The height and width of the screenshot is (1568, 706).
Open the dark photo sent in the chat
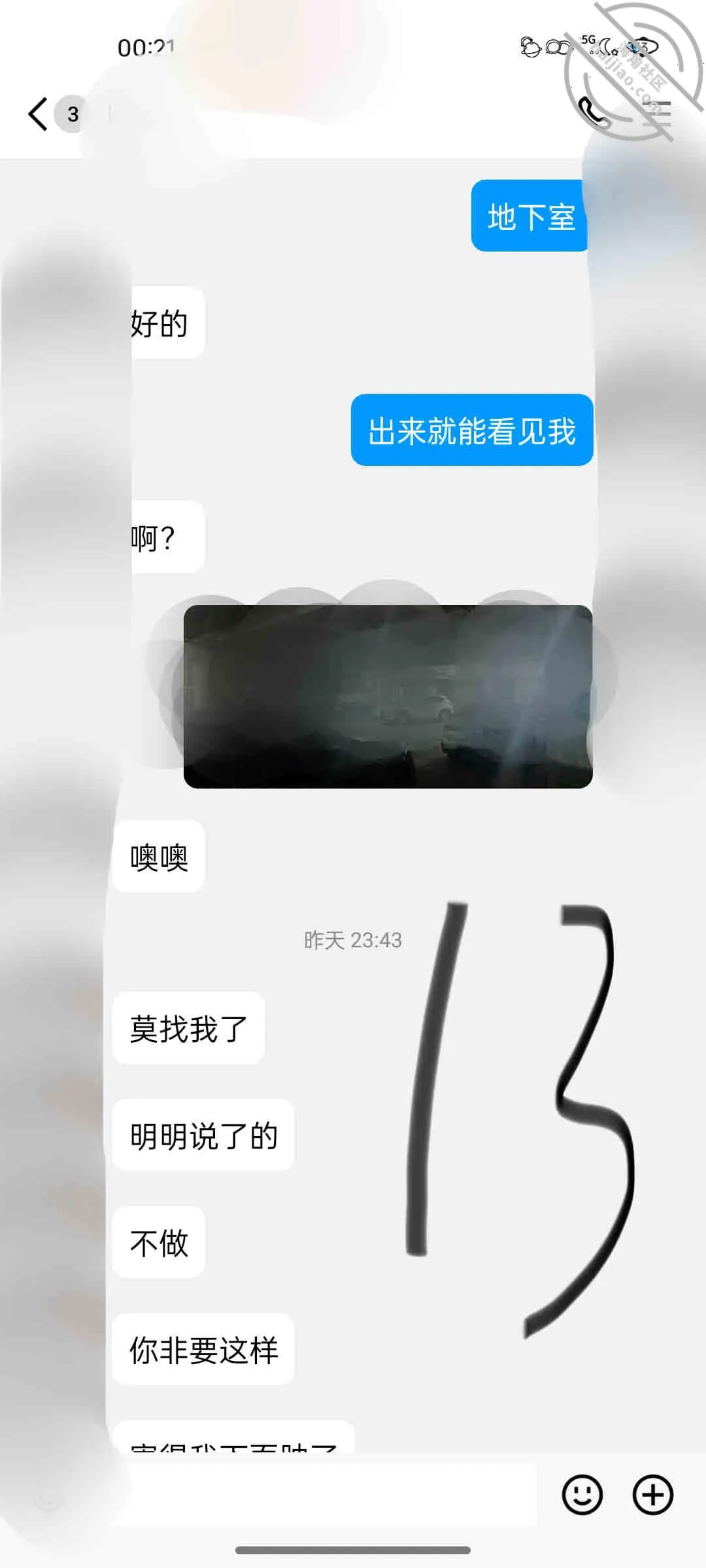(388, 696)
